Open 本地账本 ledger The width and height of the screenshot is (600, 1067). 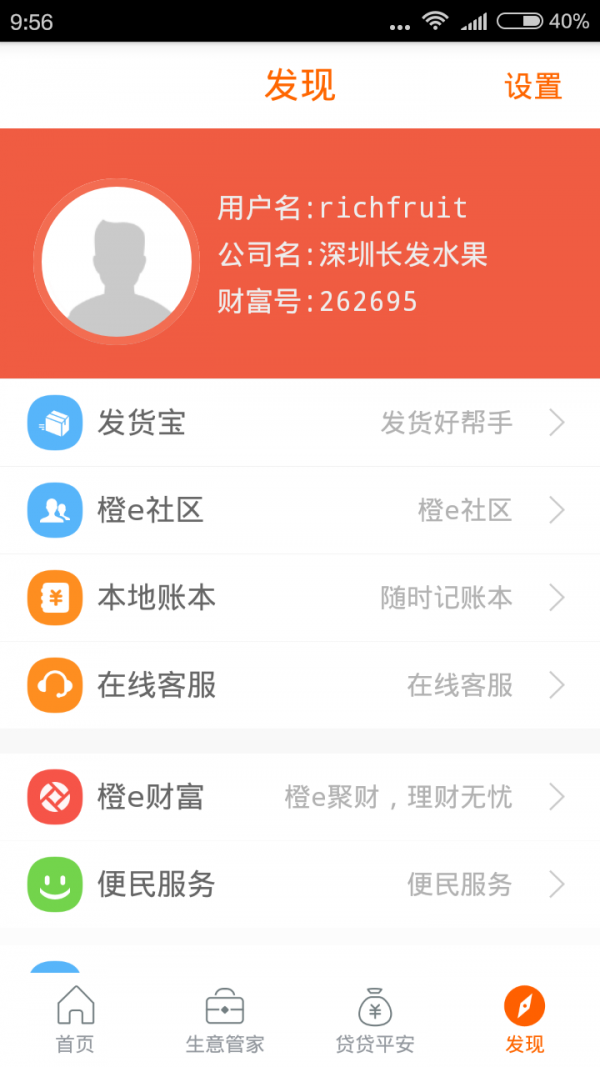point(300,598)
